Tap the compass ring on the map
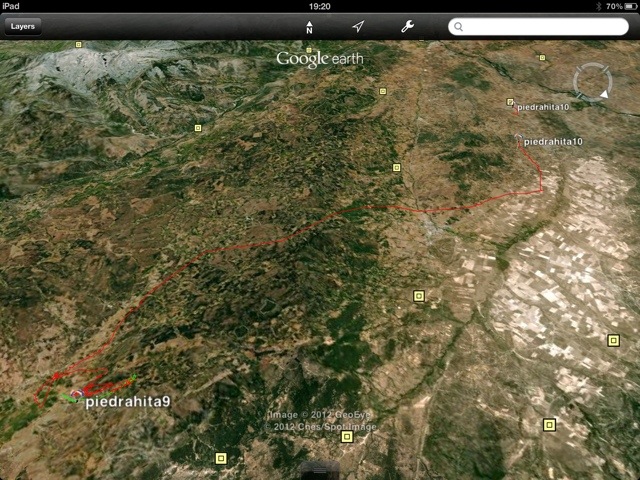The height and width of the screenshot is (480, 640). [x=592, y=81]
